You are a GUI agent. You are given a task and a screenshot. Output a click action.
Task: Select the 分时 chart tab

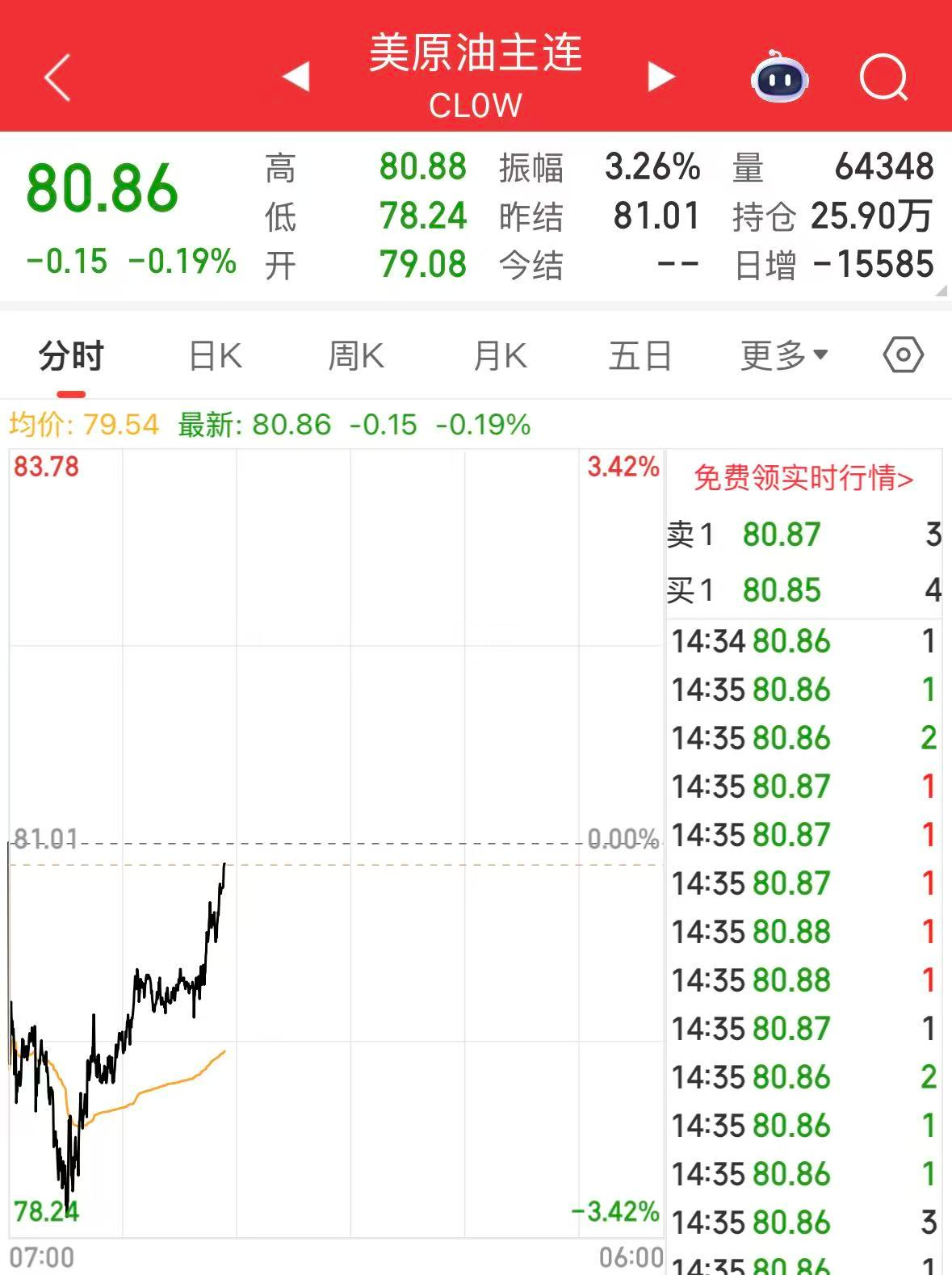[71, 356]
